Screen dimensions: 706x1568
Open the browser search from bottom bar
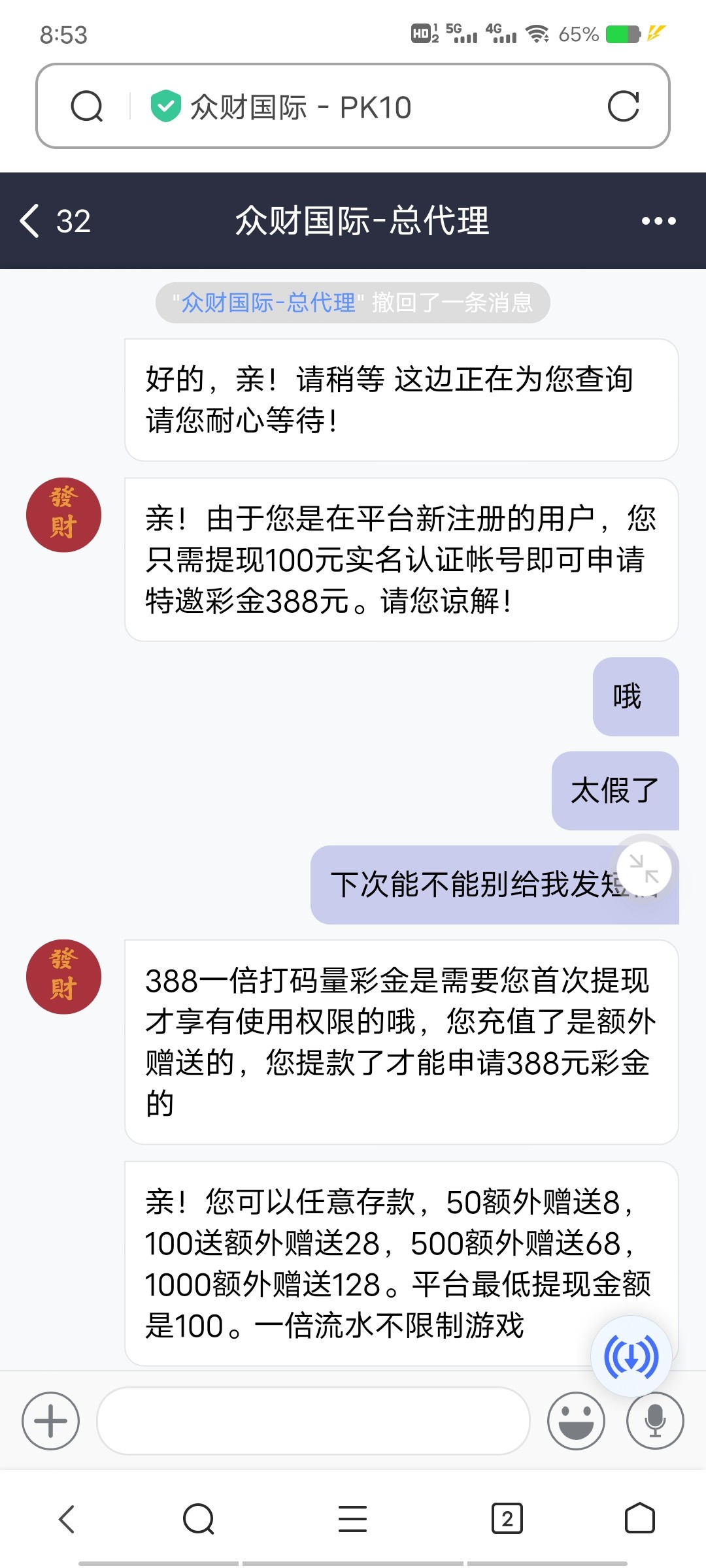click(x=199, y=1519)
